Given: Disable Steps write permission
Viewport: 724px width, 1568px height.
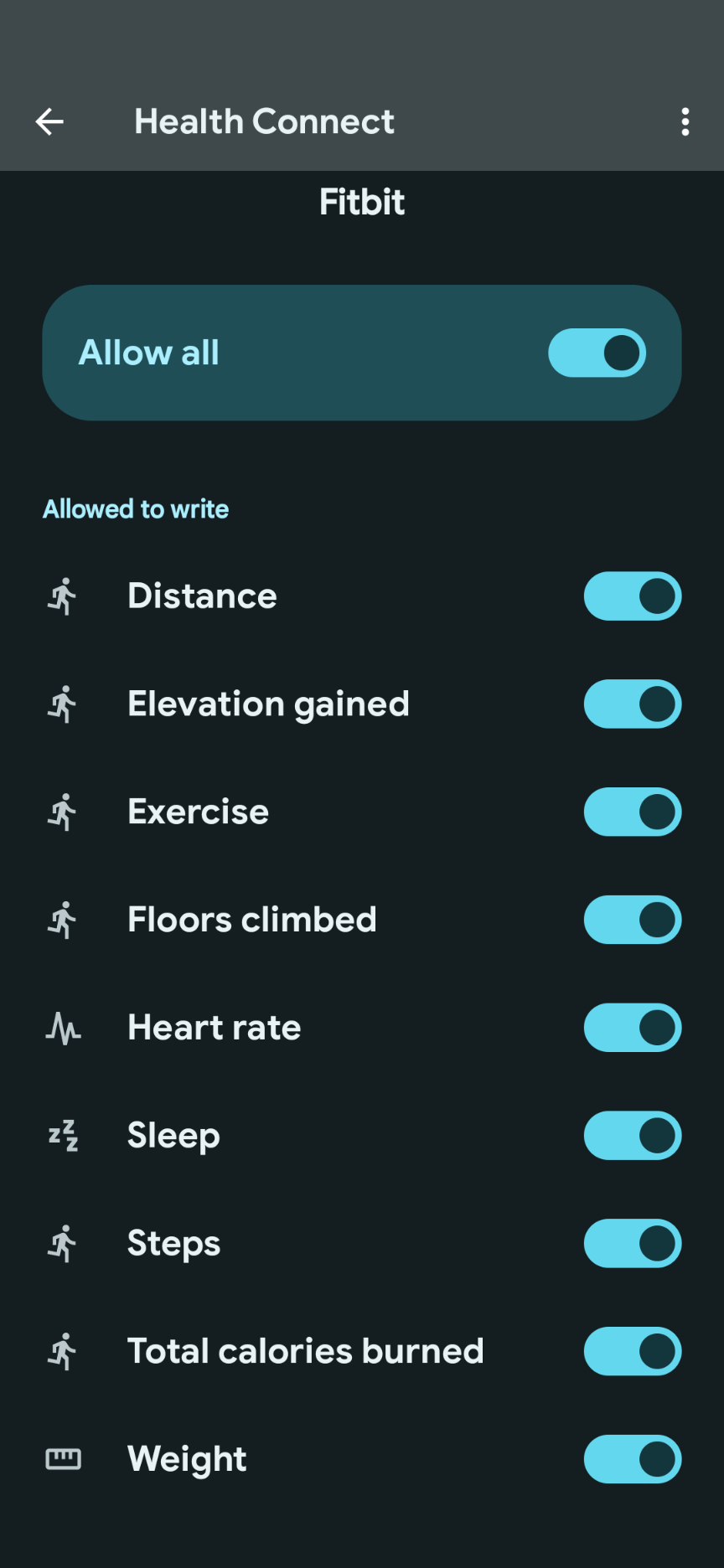Looking at the screenshot, I should [632, 1244].
